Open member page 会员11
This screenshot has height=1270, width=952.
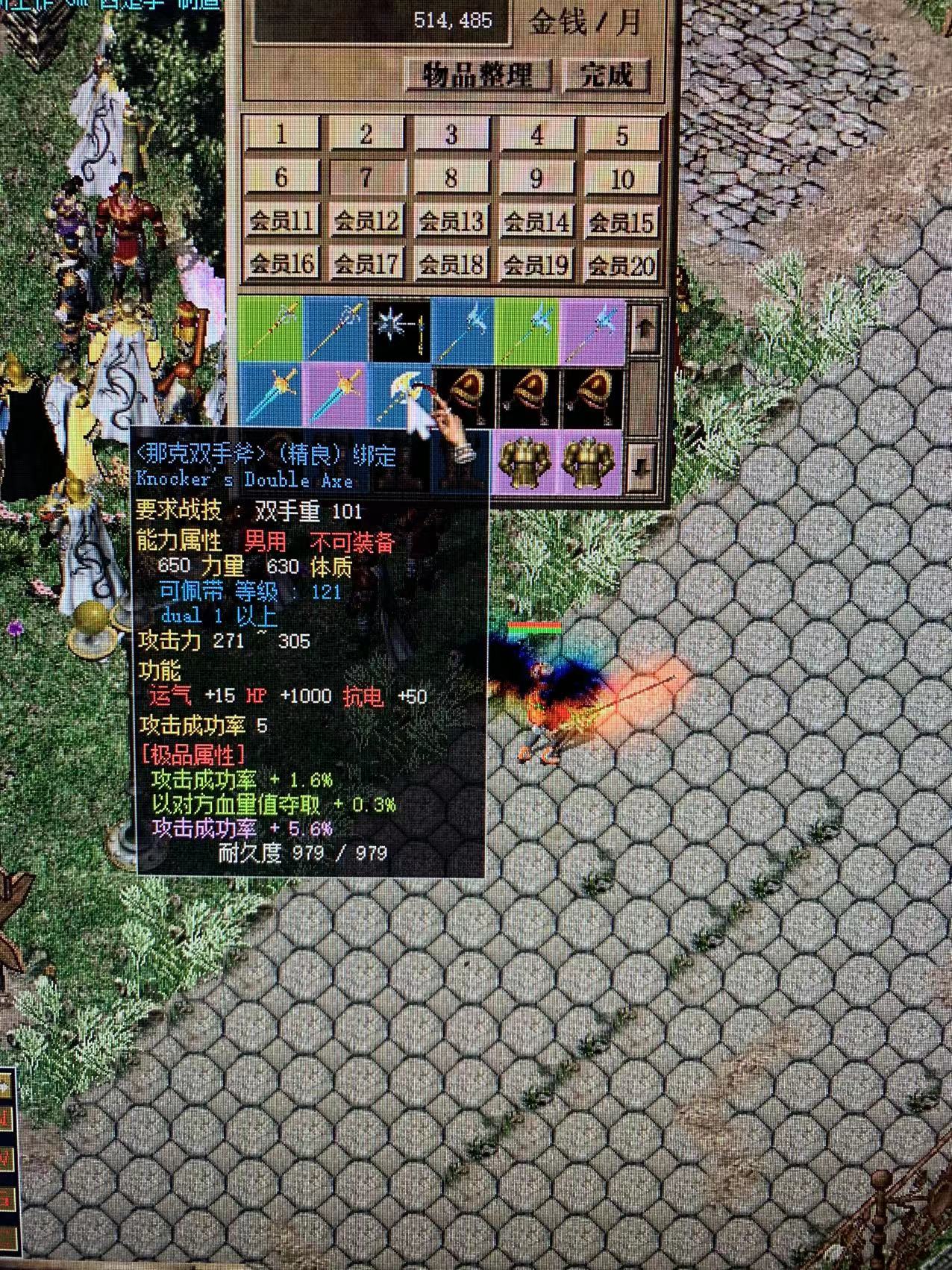coord(281,222)
